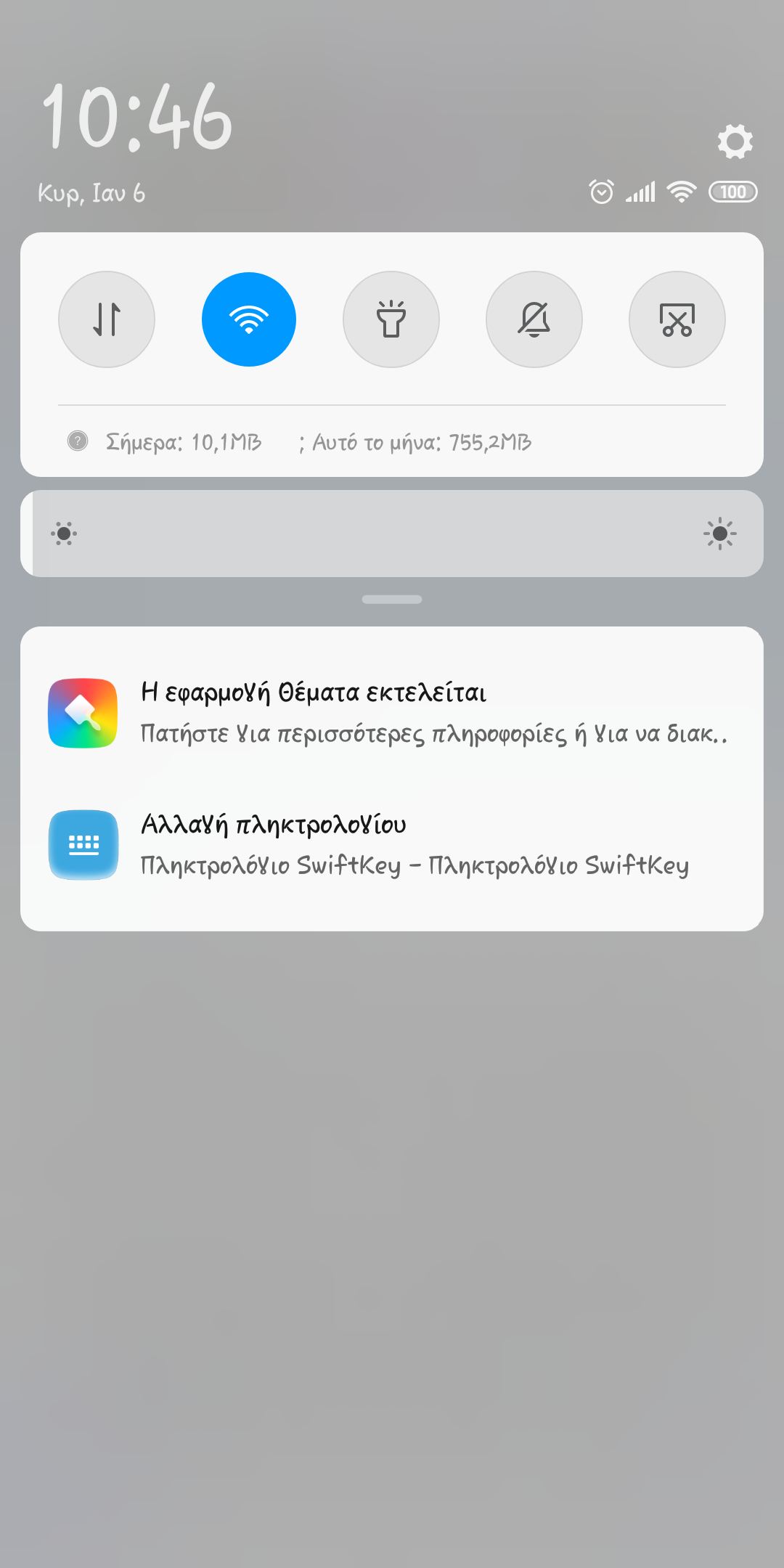Open settings via the gear icon
Screen dimensions: 784x1568
tap(735, 141)
